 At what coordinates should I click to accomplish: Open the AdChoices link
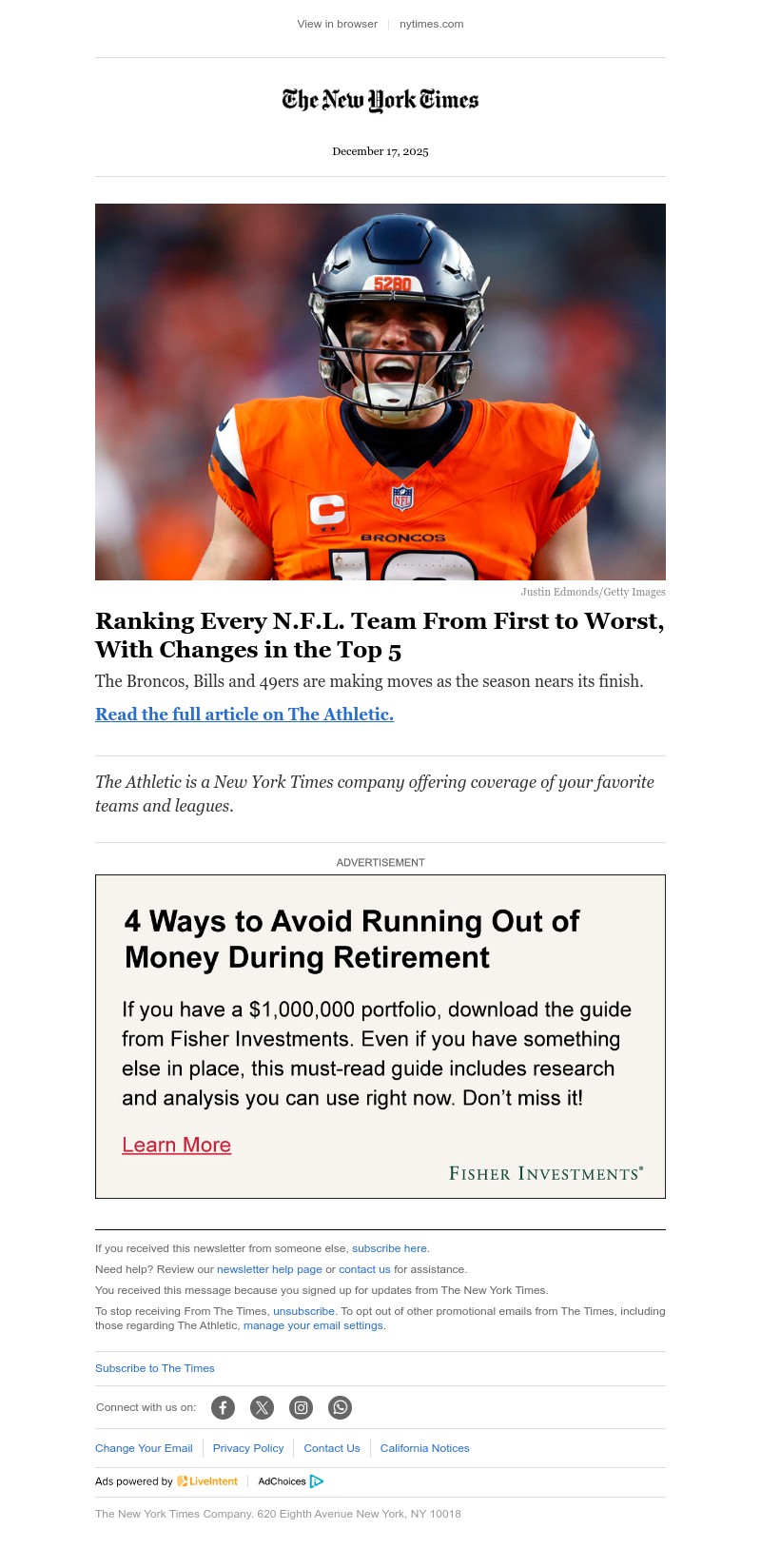[290, 1481]
